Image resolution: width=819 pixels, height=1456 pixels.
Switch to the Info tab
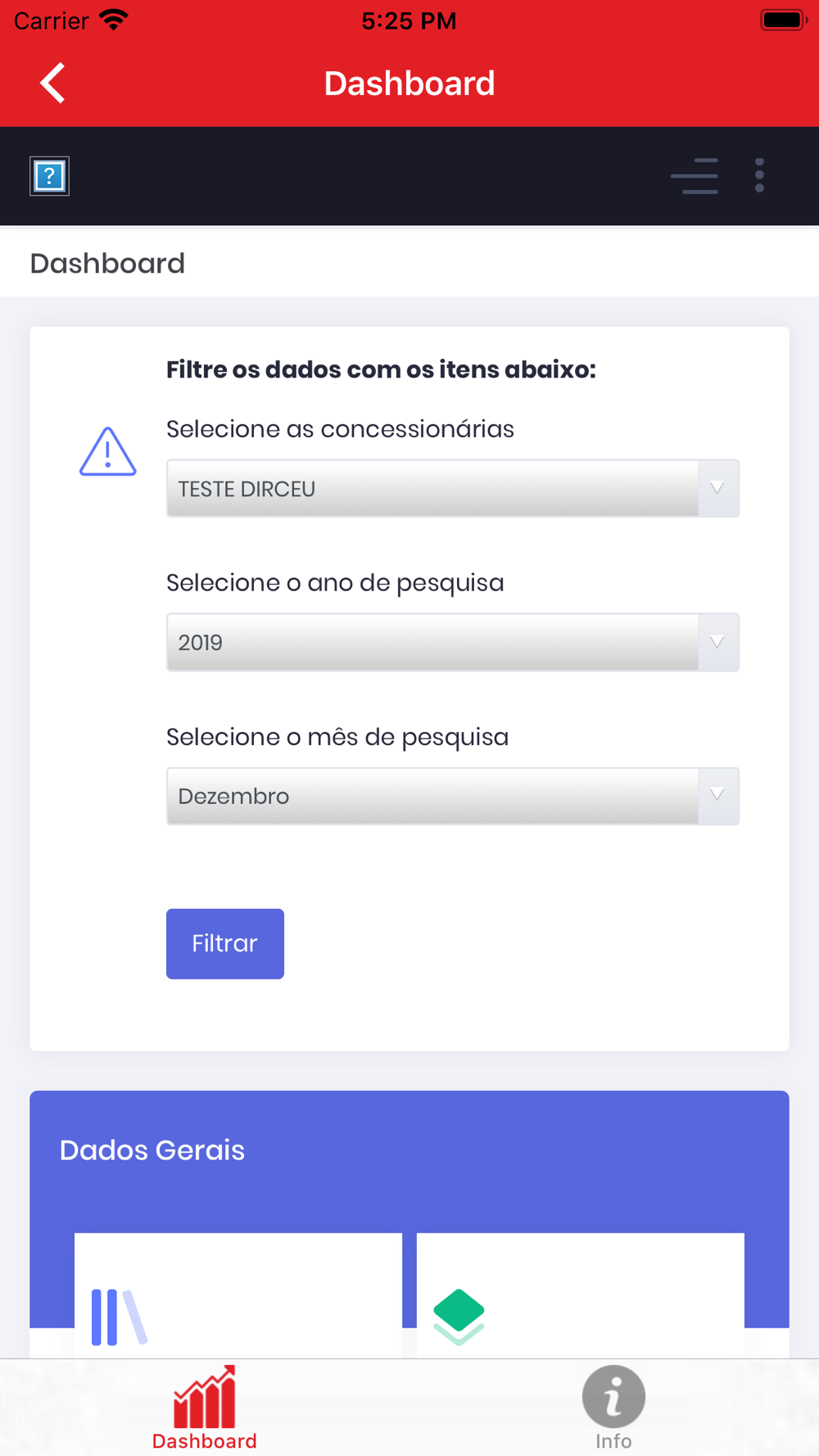click(613, 1407)
